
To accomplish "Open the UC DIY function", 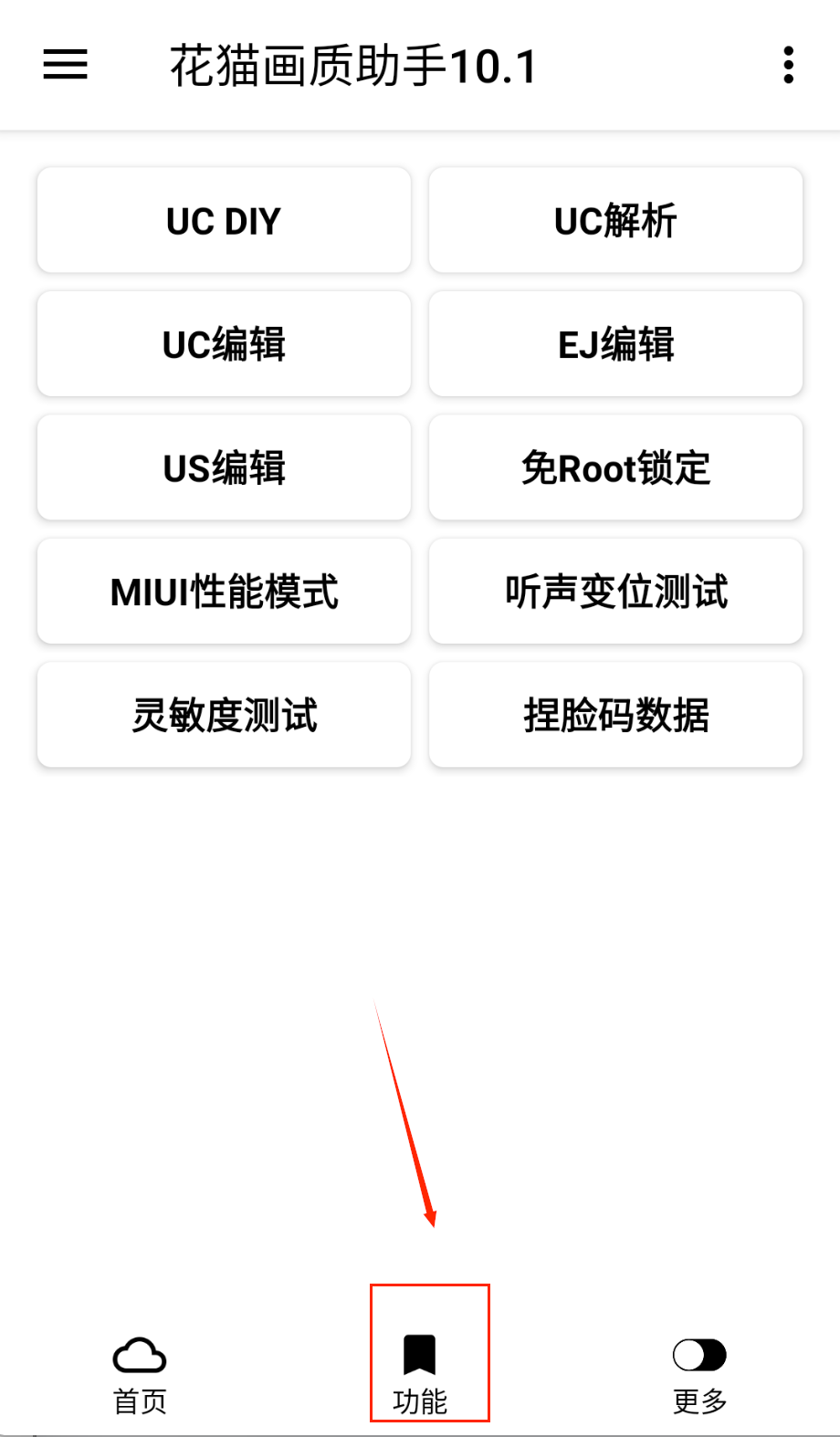I will 224,220.
